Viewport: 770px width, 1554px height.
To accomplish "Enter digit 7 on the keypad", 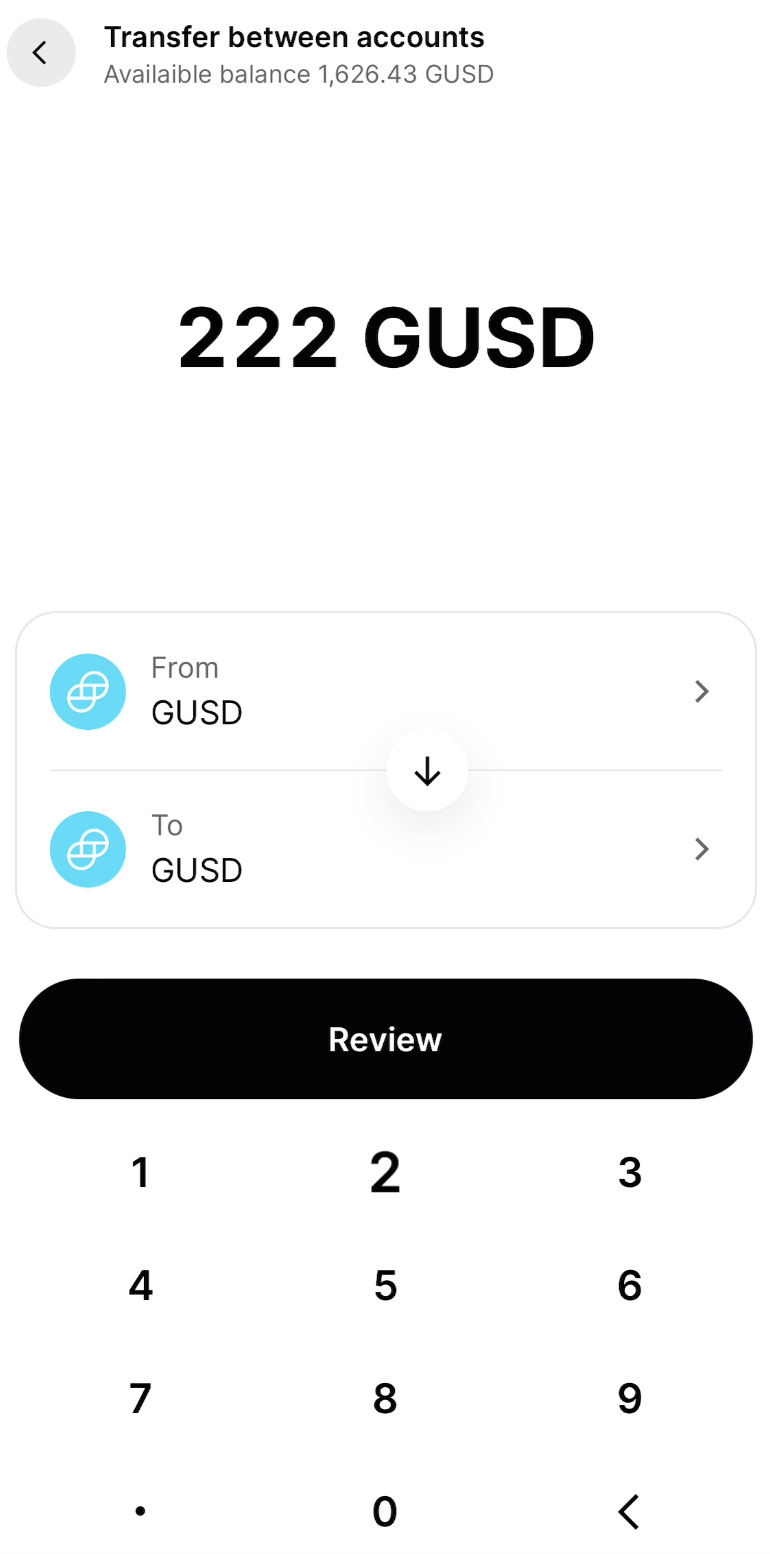I will [x=141, y=1398].
